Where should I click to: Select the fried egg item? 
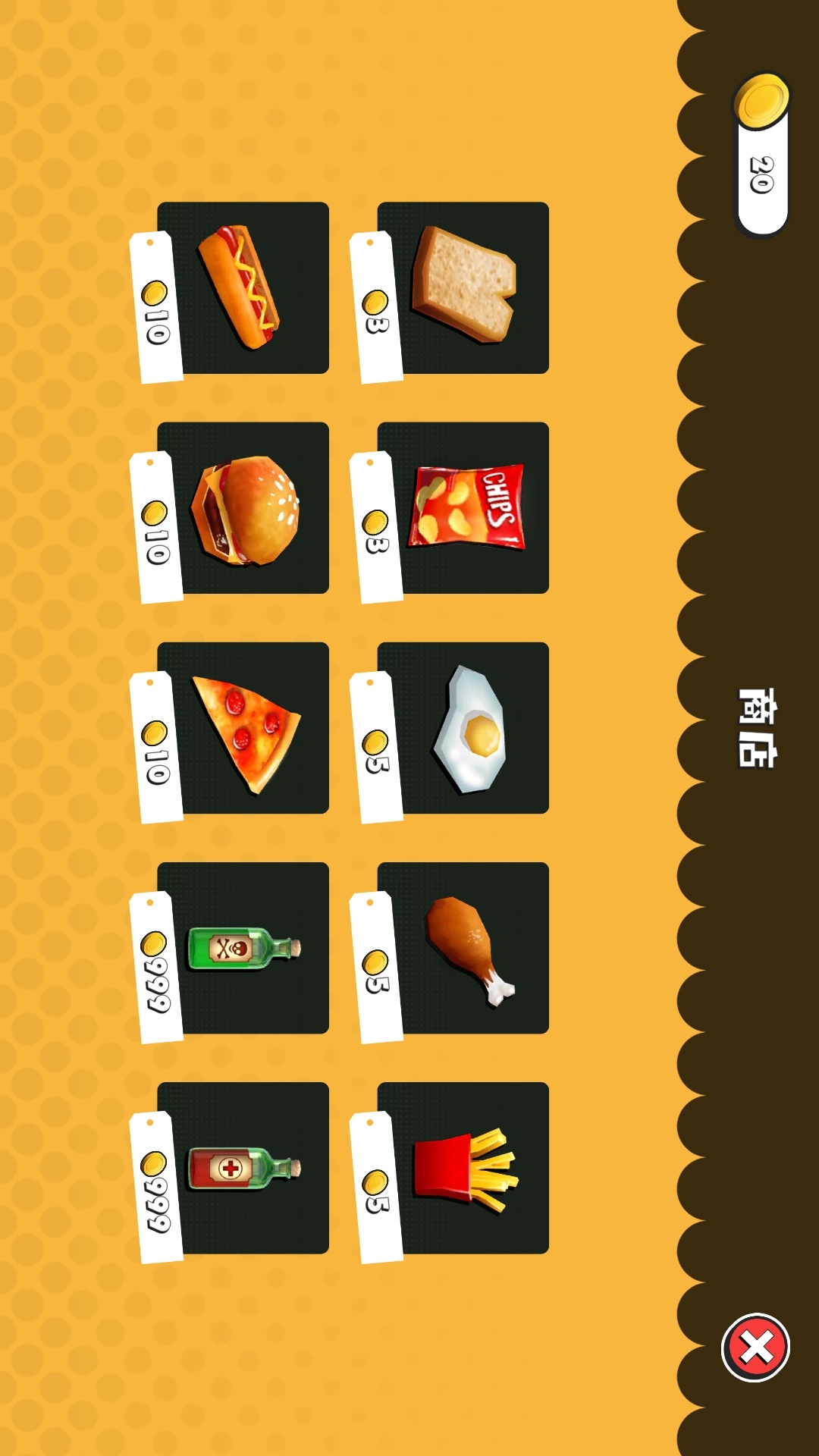click(463, 728)
